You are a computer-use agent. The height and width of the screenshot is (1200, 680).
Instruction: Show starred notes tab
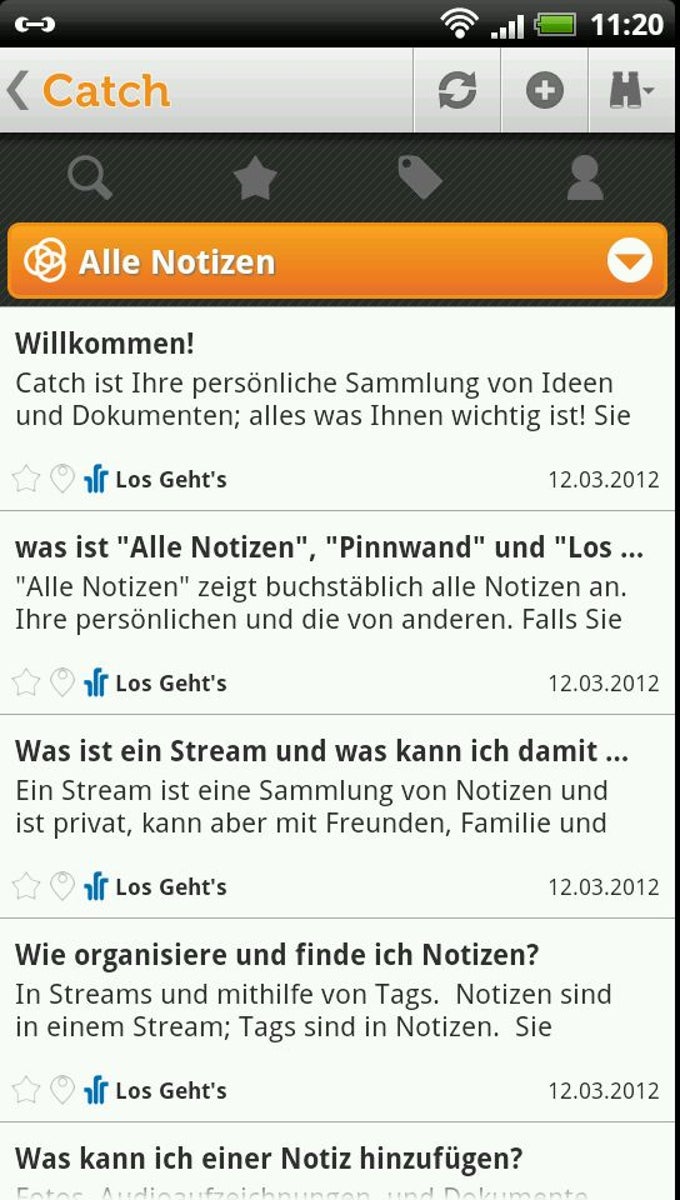coord(254,179)
